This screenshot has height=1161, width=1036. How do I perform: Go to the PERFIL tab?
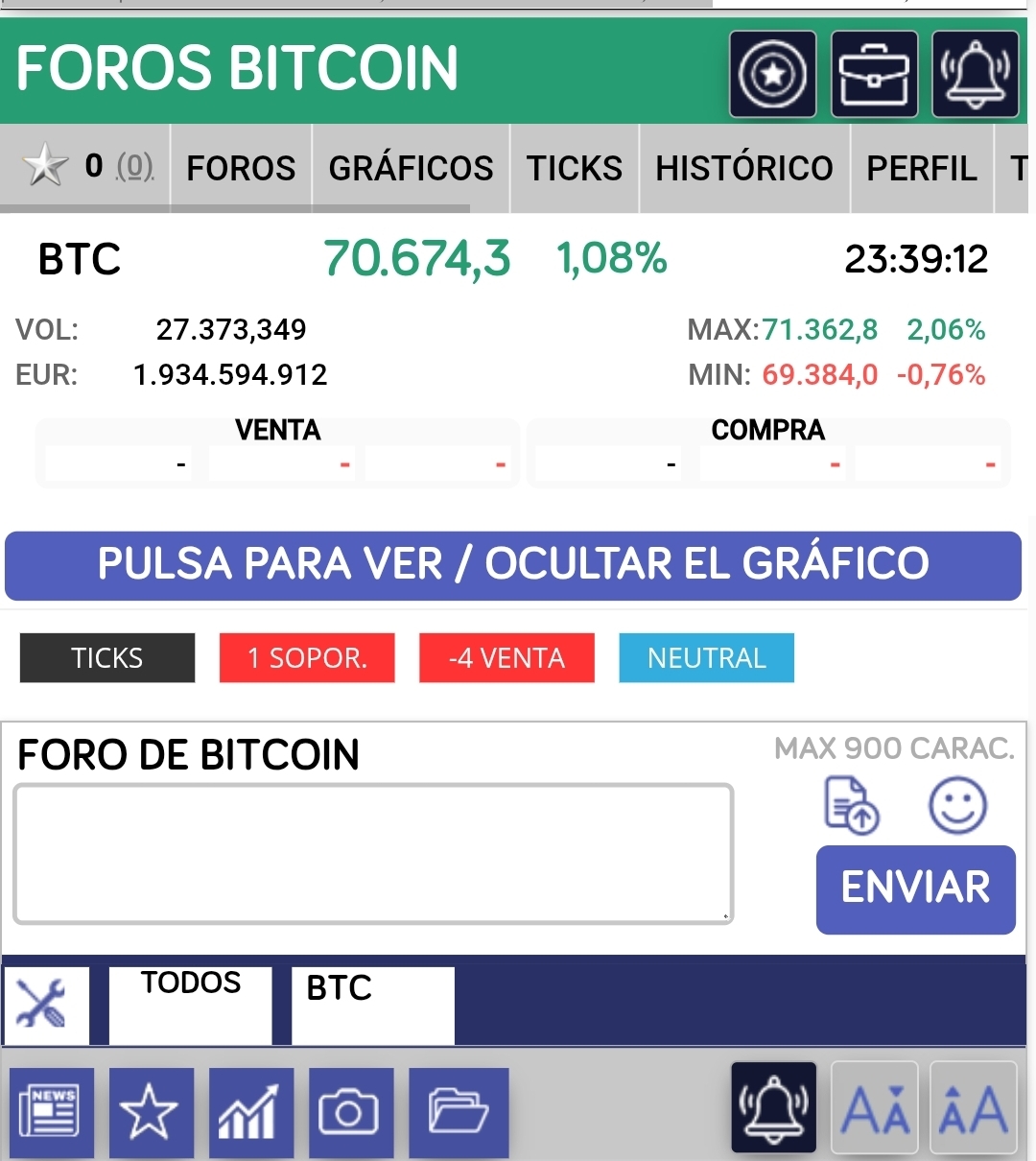point(921,168)
